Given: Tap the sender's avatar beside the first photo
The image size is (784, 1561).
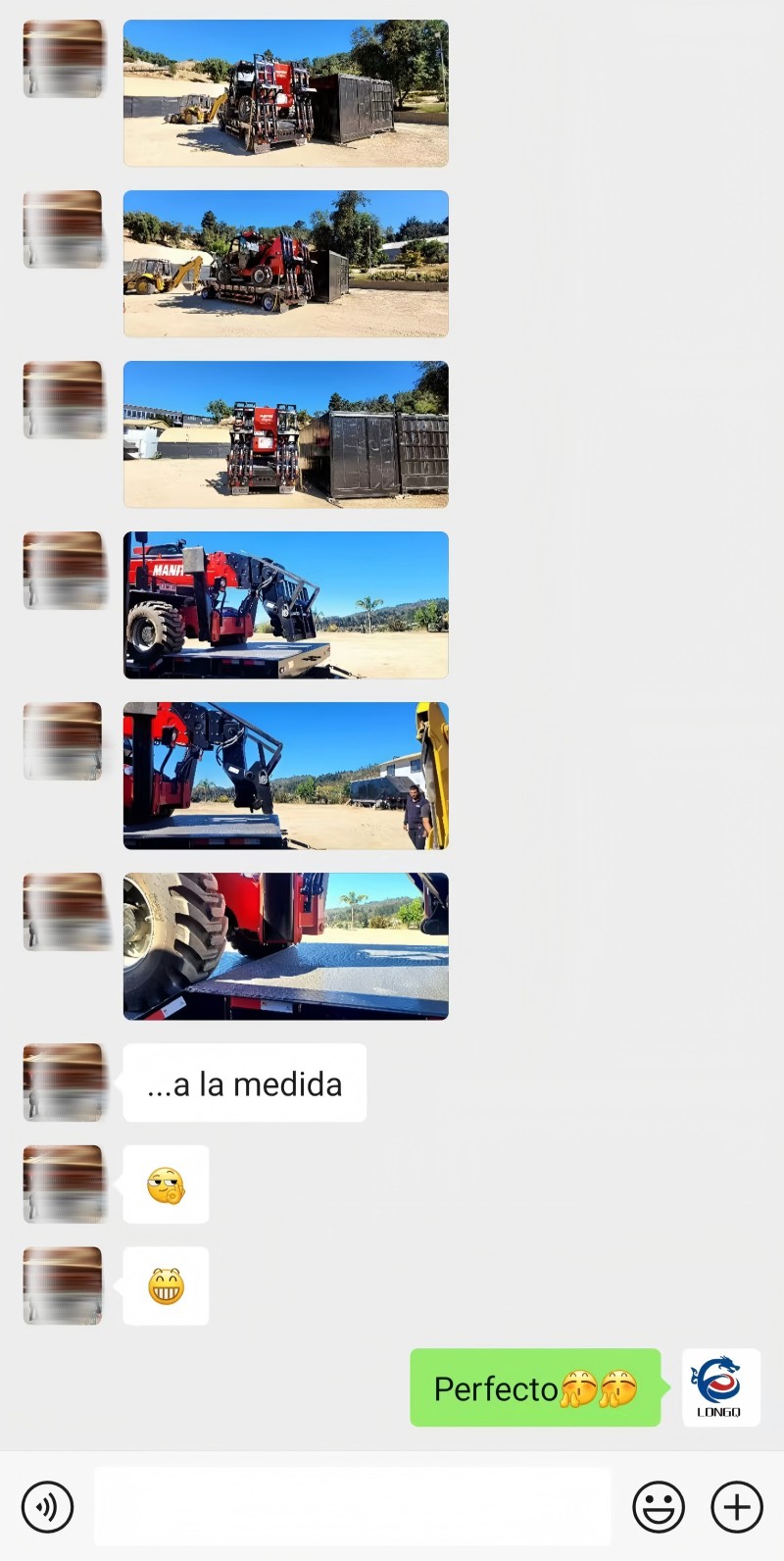Looking at the screenshot, I should pos(63,57).
